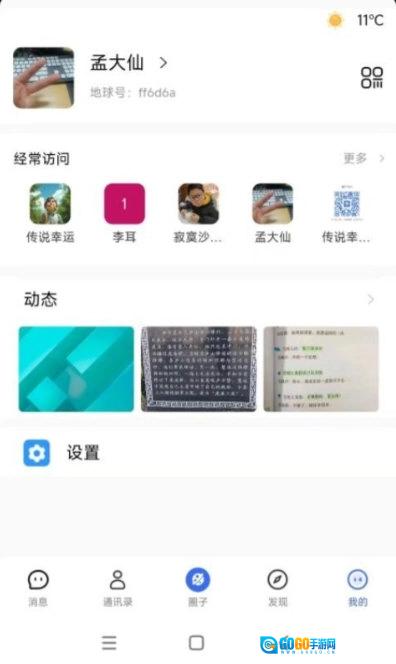Screen dimensions: 396x664
Task: Switch to the 圈子 tab
Action: pos(198,588)
